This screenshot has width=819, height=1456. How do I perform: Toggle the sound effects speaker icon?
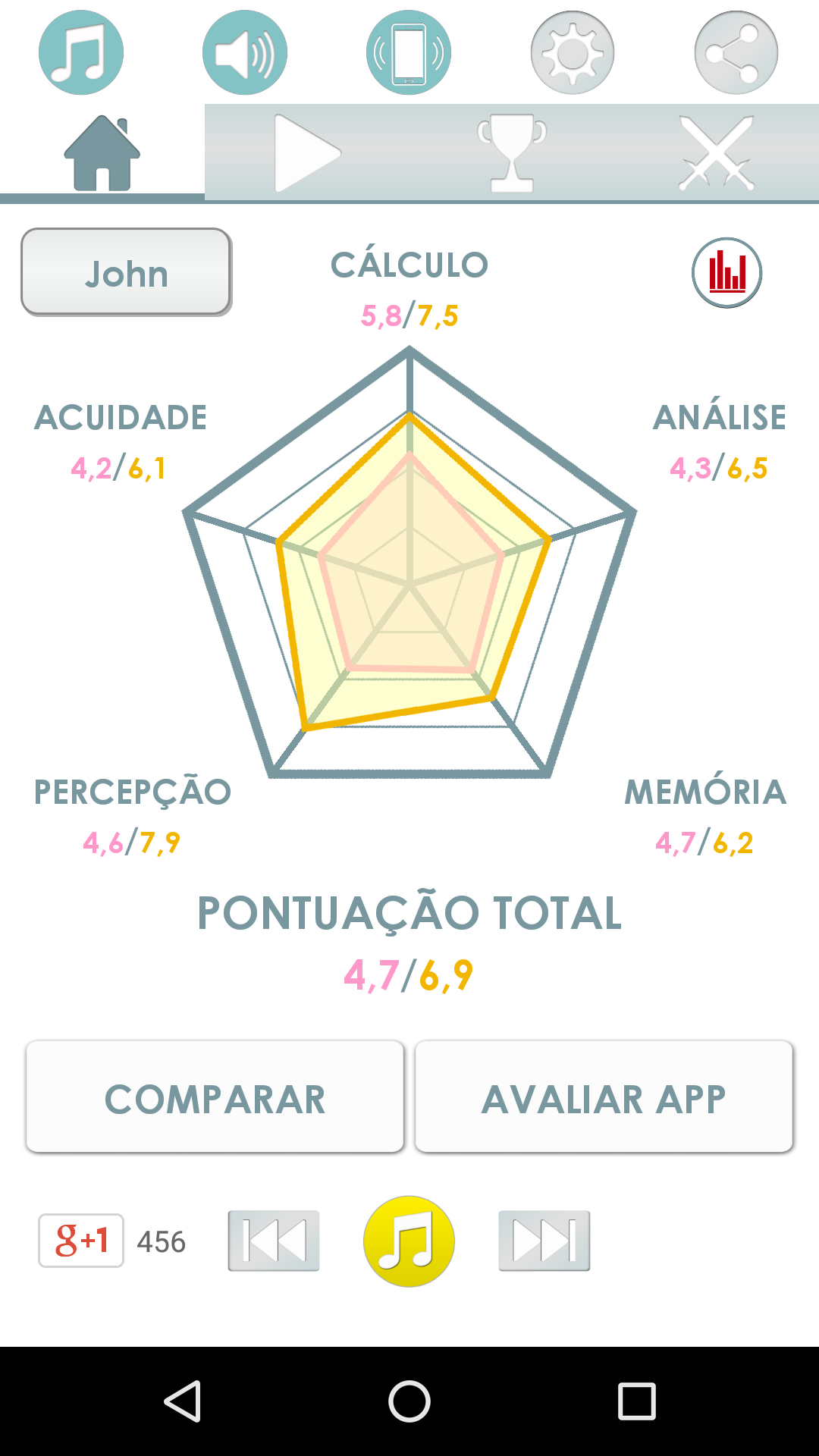tap(245, 52)
